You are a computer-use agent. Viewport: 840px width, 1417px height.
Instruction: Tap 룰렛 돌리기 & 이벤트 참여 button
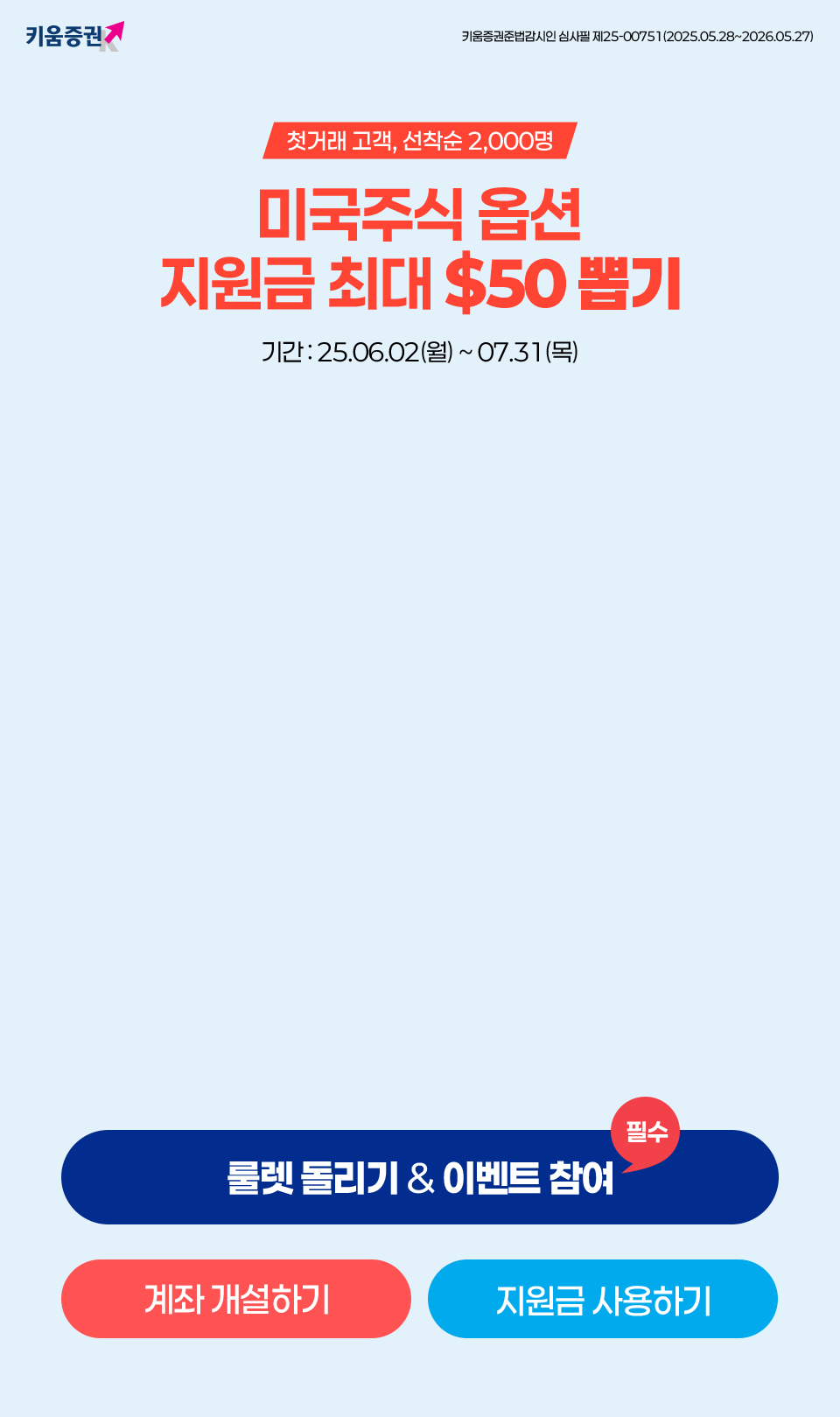419,1177
